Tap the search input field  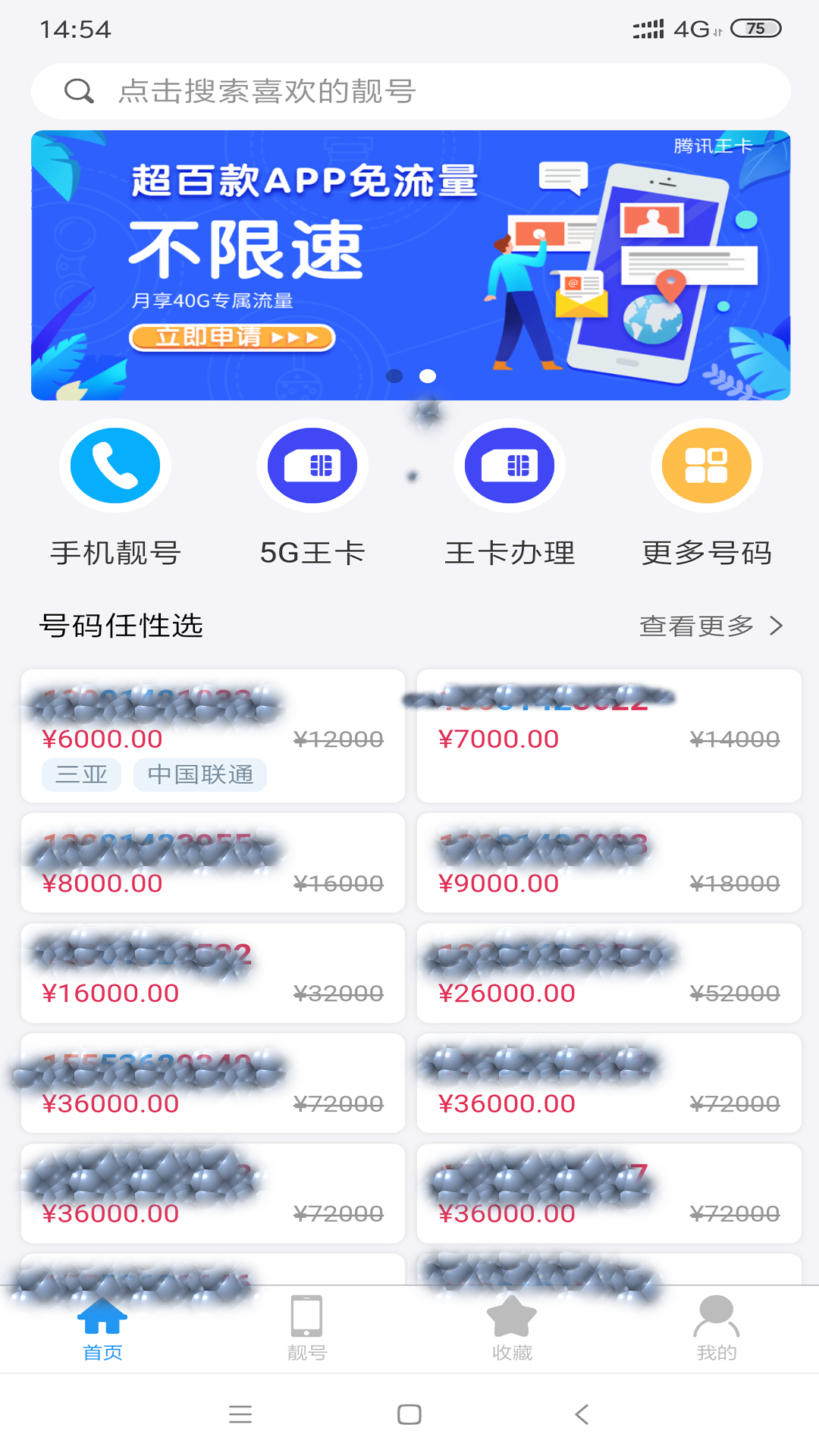409,90
